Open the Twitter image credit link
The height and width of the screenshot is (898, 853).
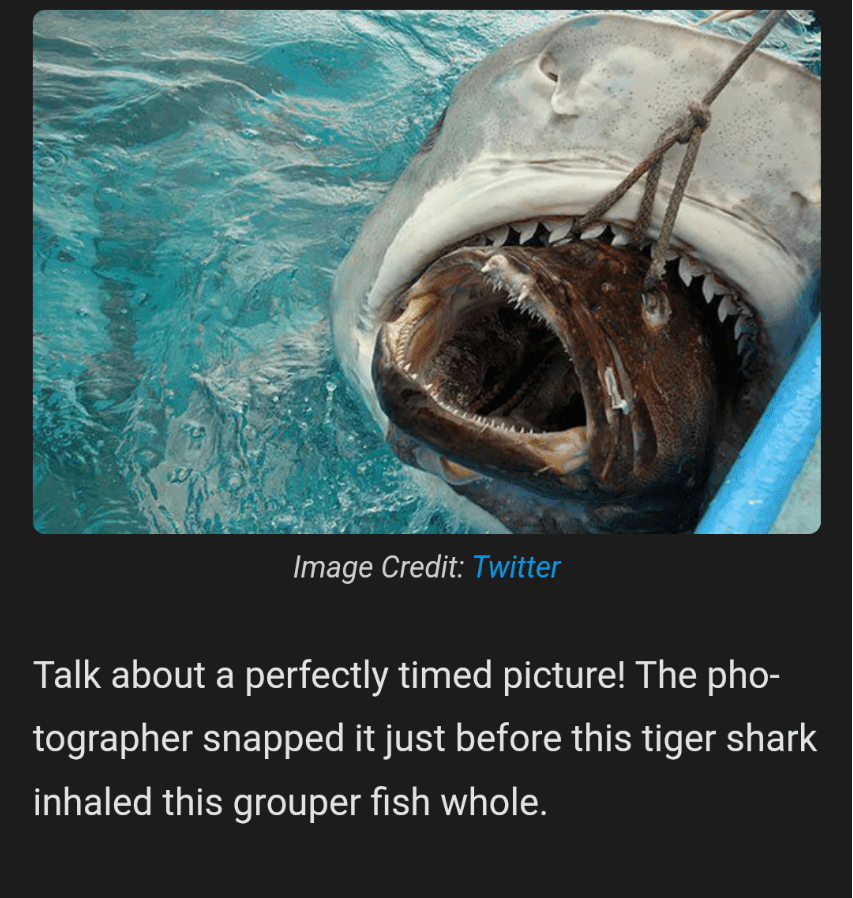pyautogui.click(x=515, y=567)
